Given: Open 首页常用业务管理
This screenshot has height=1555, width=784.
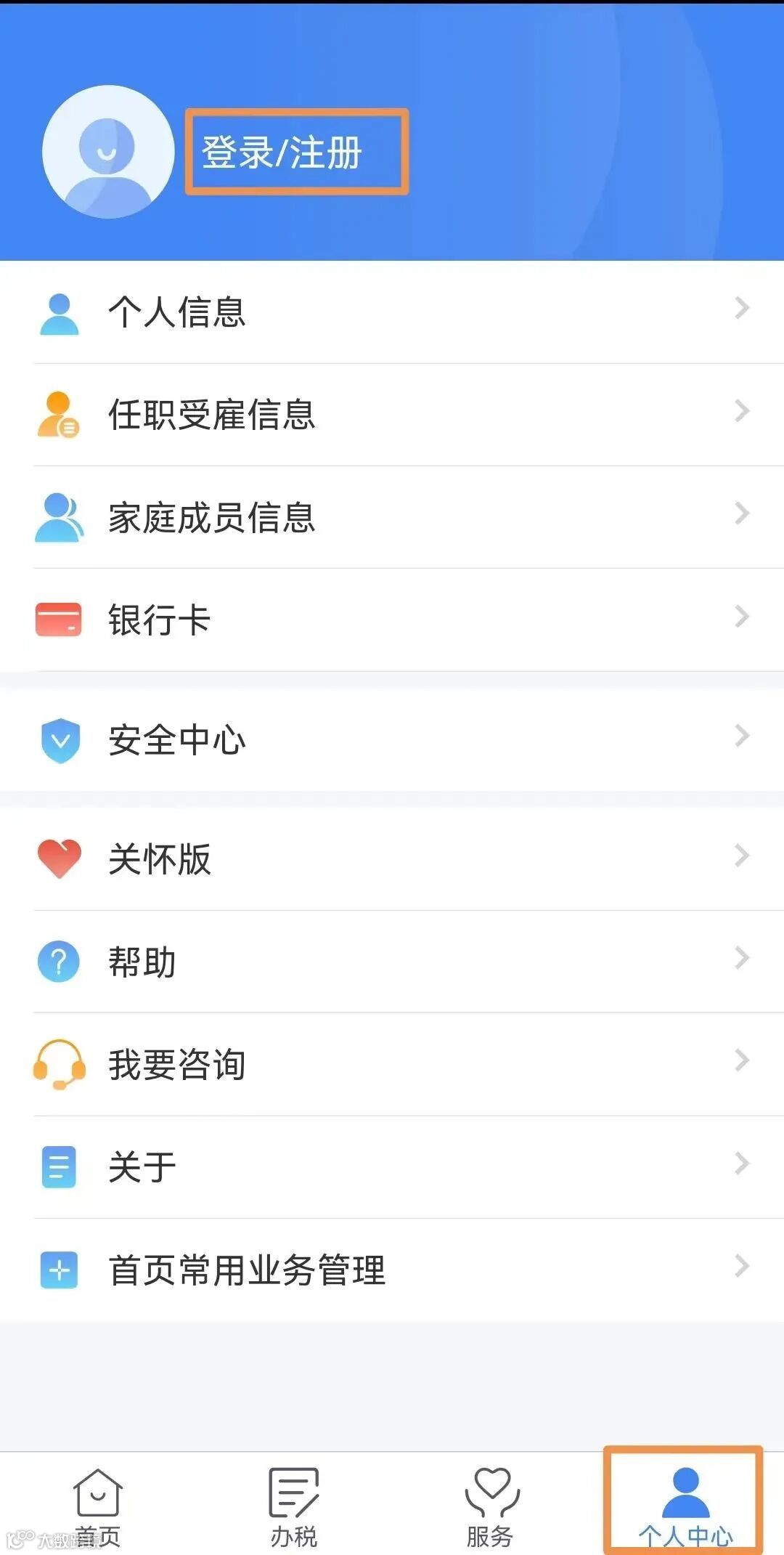Looking at the screenshot, I should 392,1270.
